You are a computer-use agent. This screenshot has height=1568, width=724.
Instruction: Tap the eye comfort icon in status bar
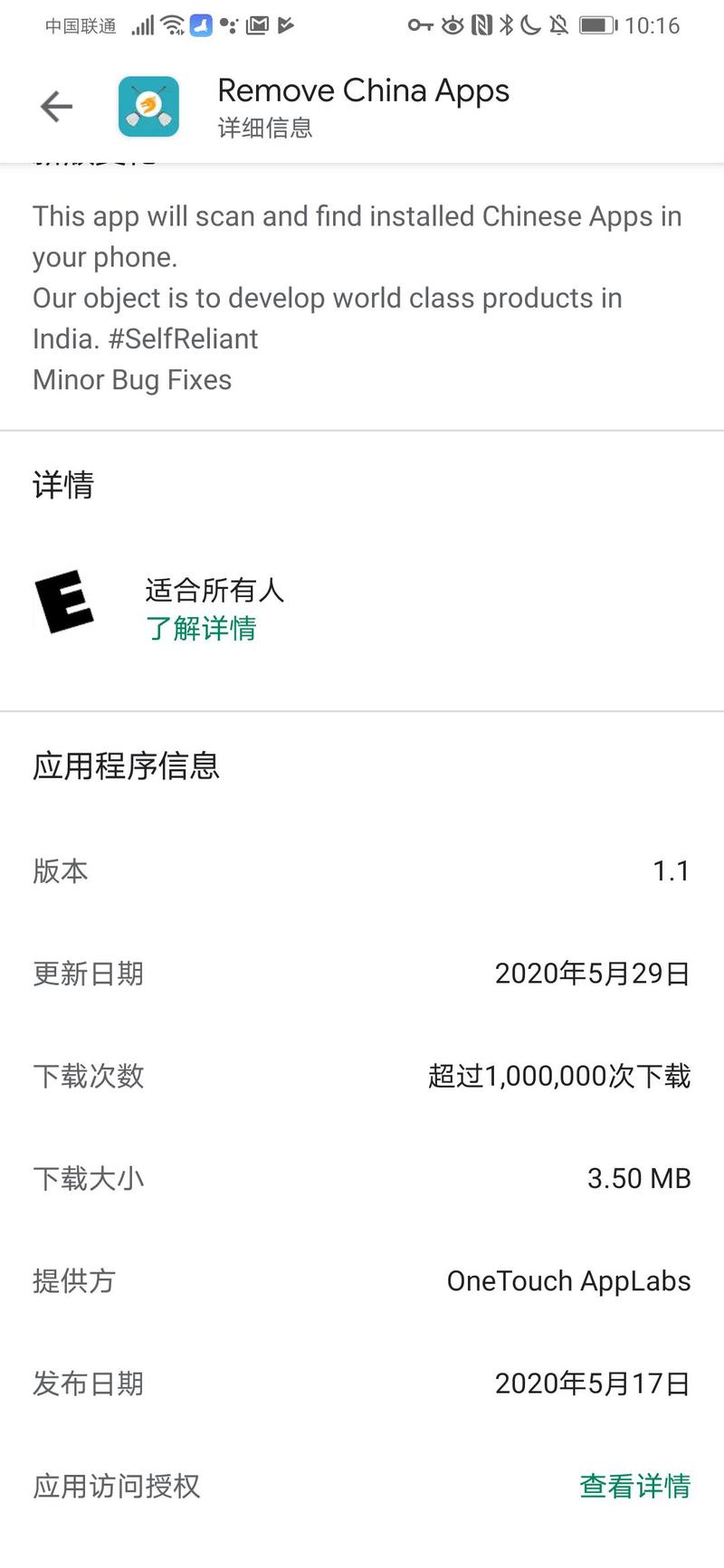pos(453,25)
